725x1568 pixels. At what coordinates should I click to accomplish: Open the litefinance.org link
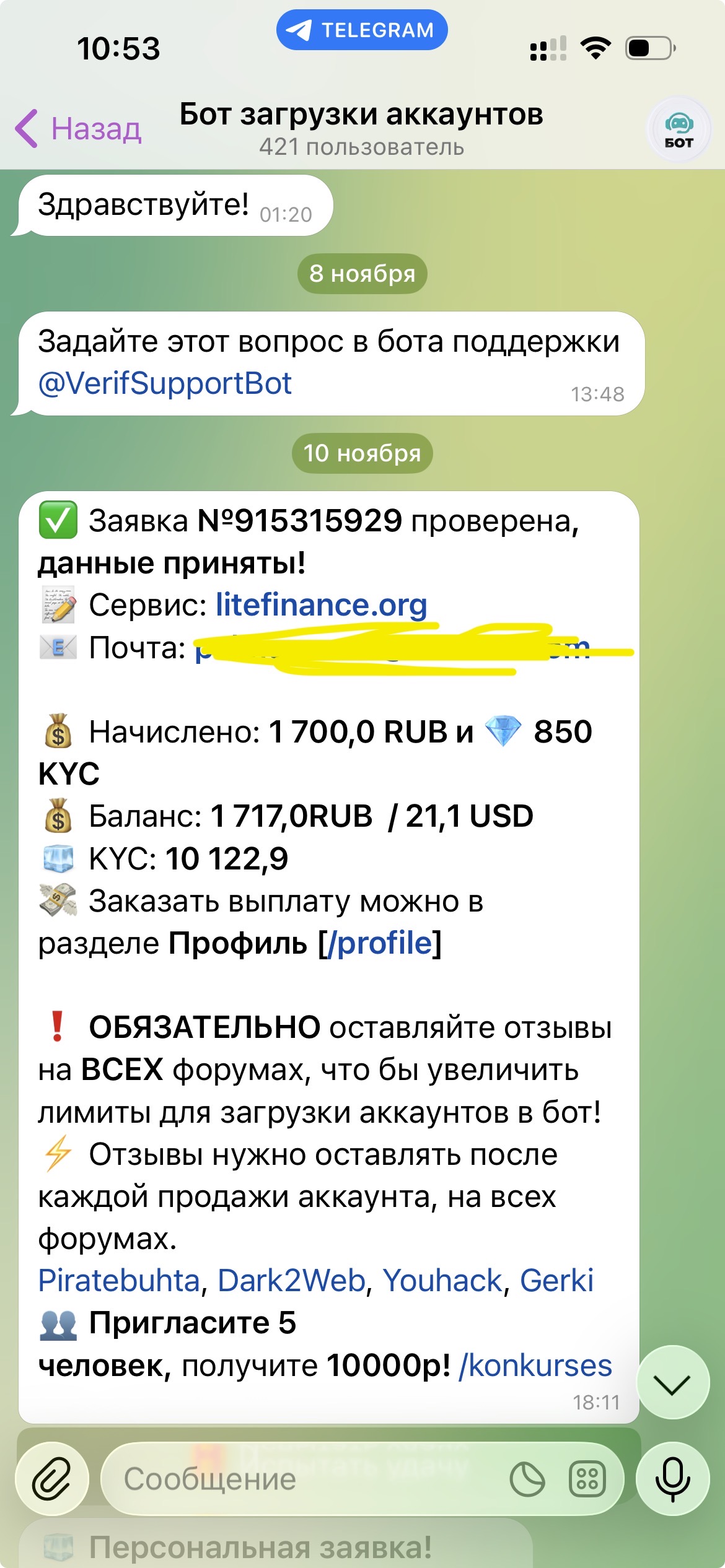tap(321, 604)
